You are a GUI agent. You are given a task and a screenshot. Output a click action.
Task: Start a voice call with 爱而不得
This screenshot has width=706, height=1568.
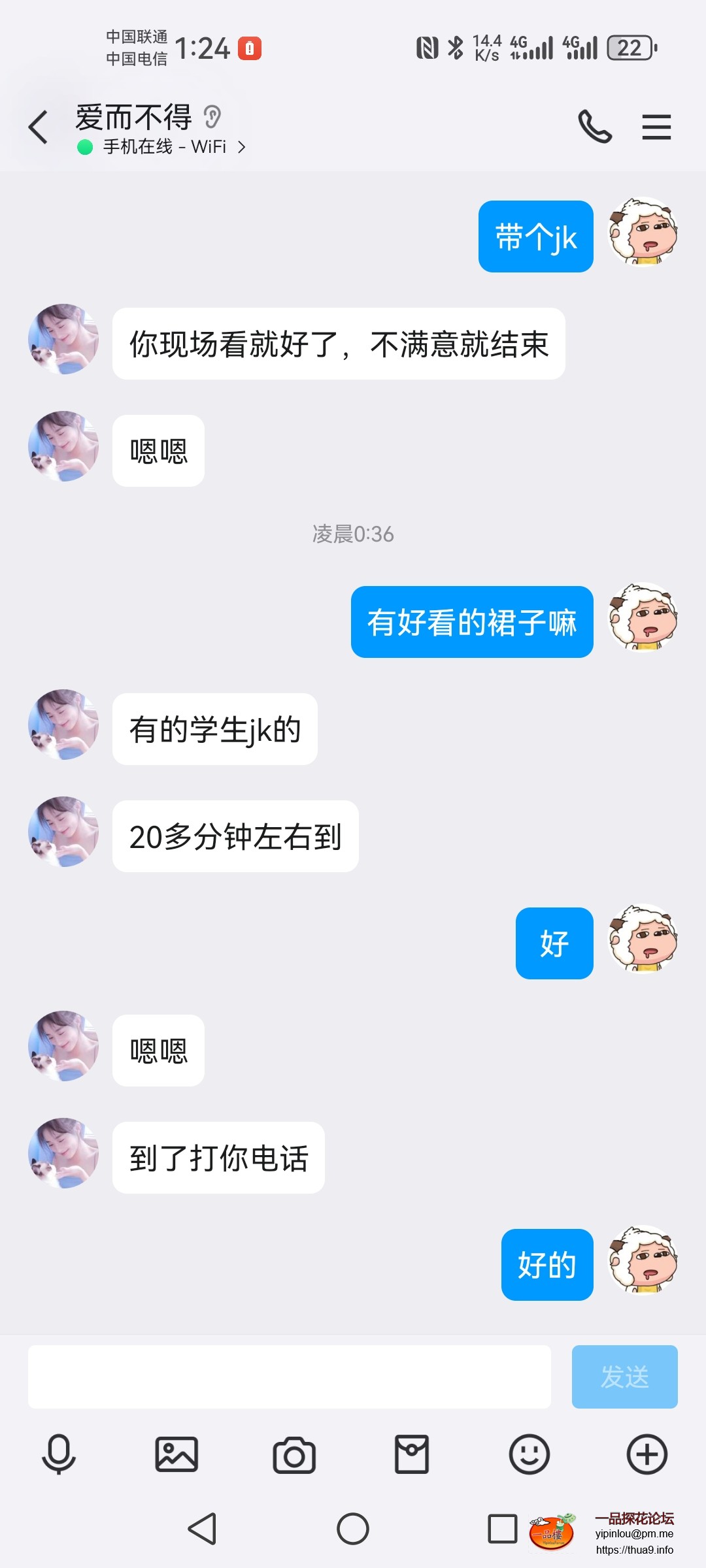(596, 126)
